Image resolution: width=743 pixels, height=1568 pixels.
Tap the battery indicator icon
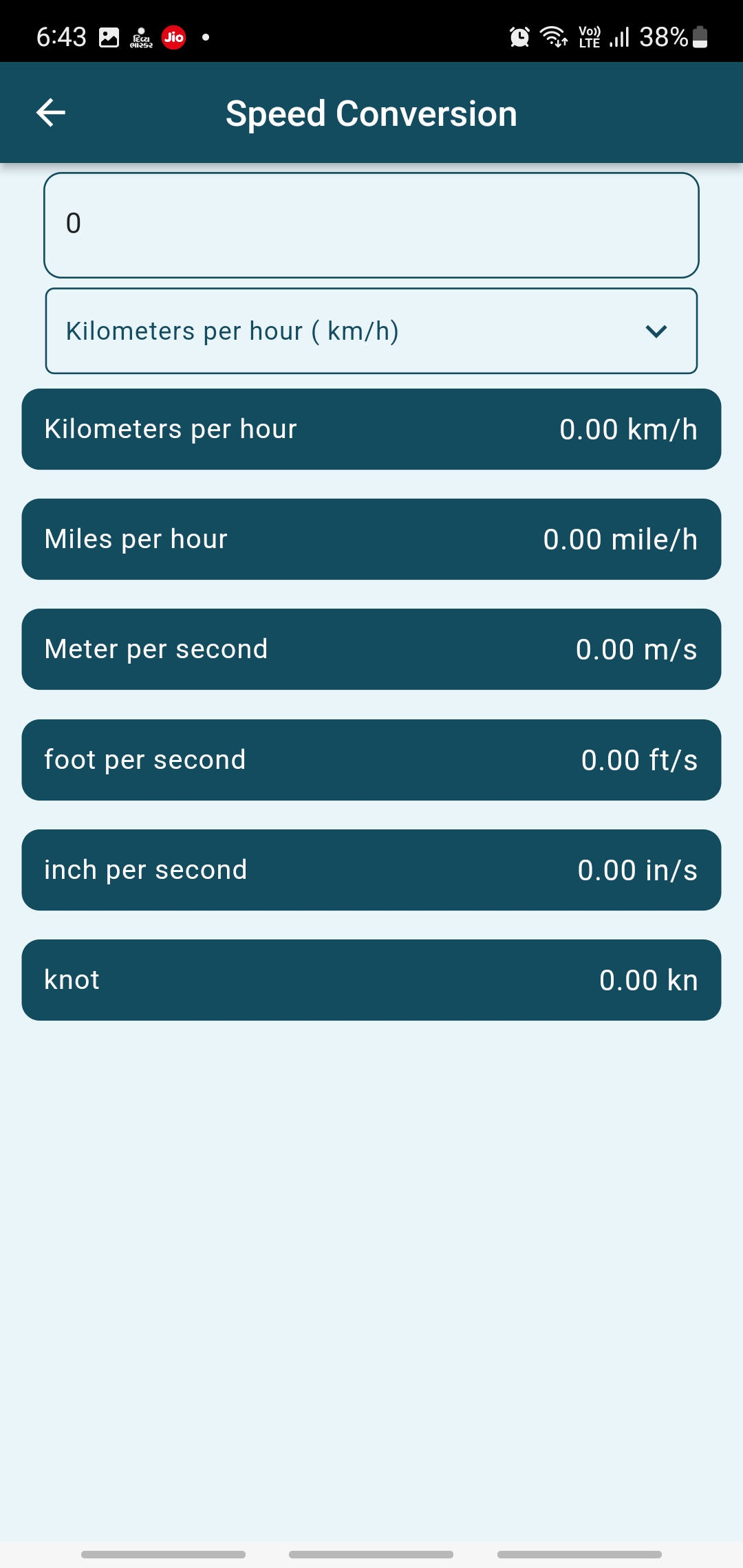(x=700, y=38)
